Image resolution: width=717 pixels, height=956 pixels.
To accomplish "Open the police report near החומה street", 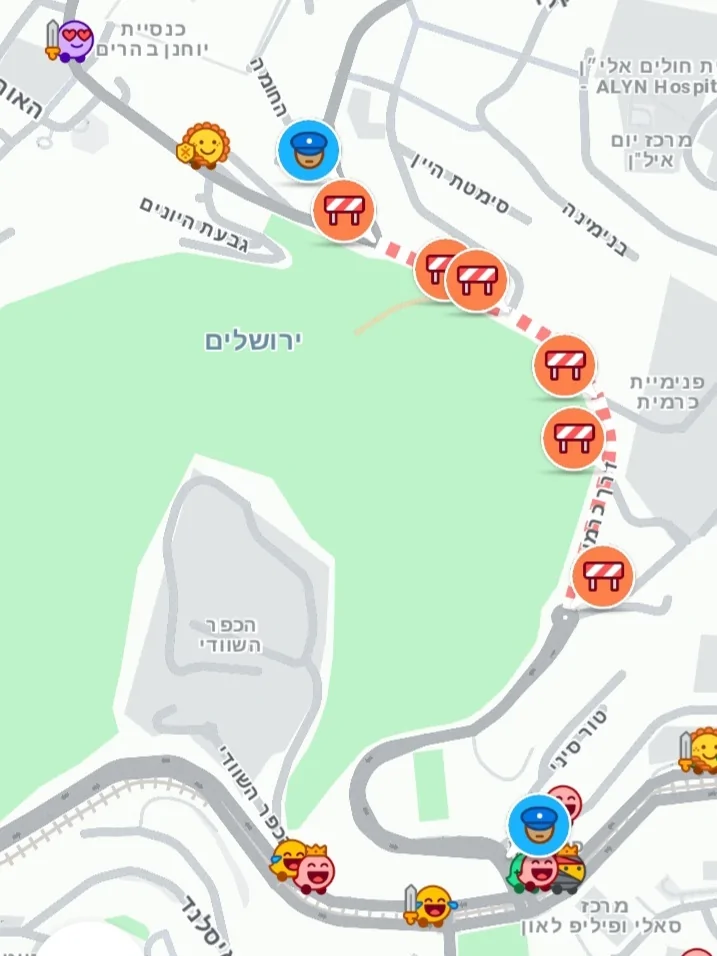I will (308, 150).
